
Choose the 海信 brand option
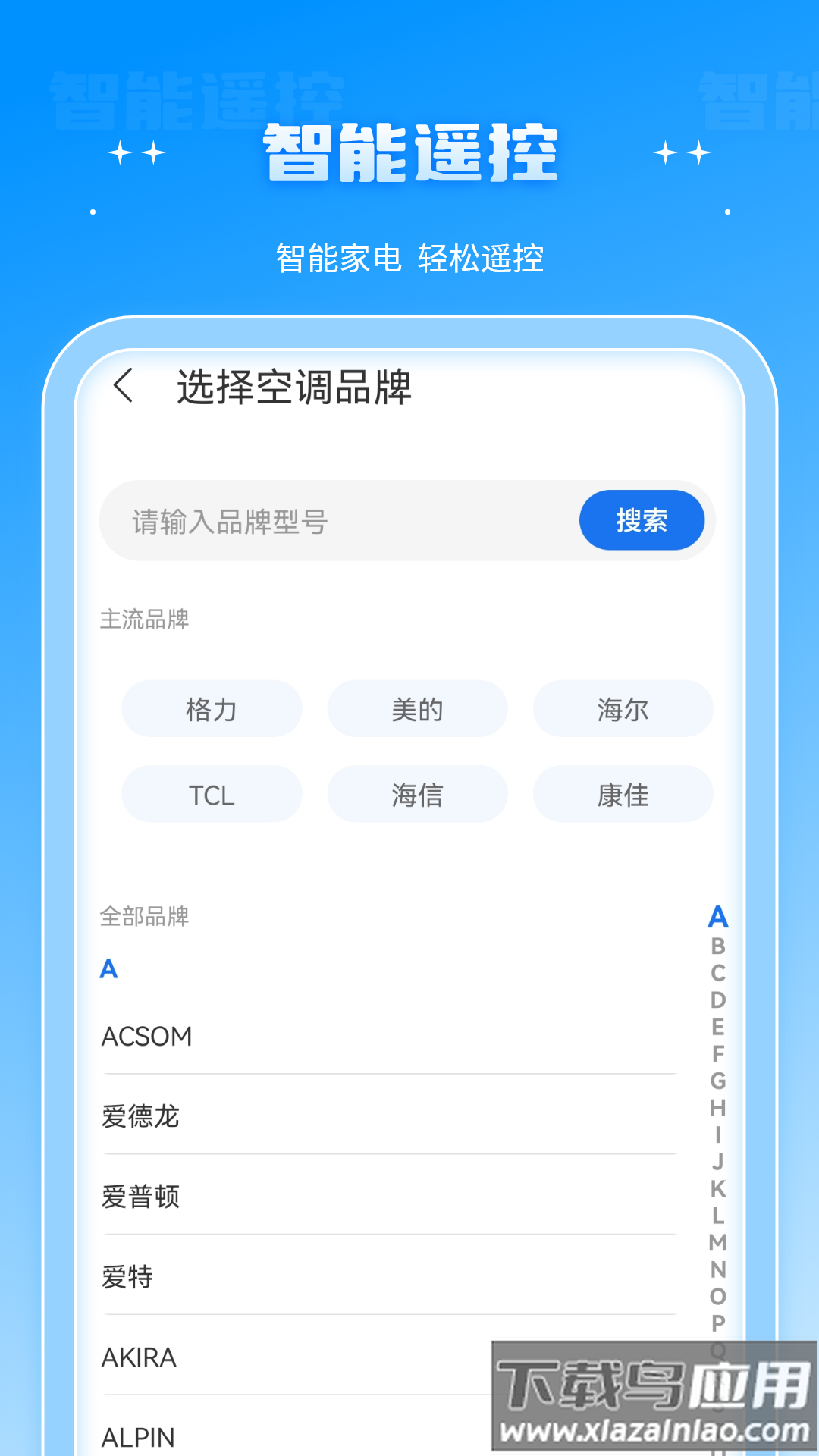(417, 794)
